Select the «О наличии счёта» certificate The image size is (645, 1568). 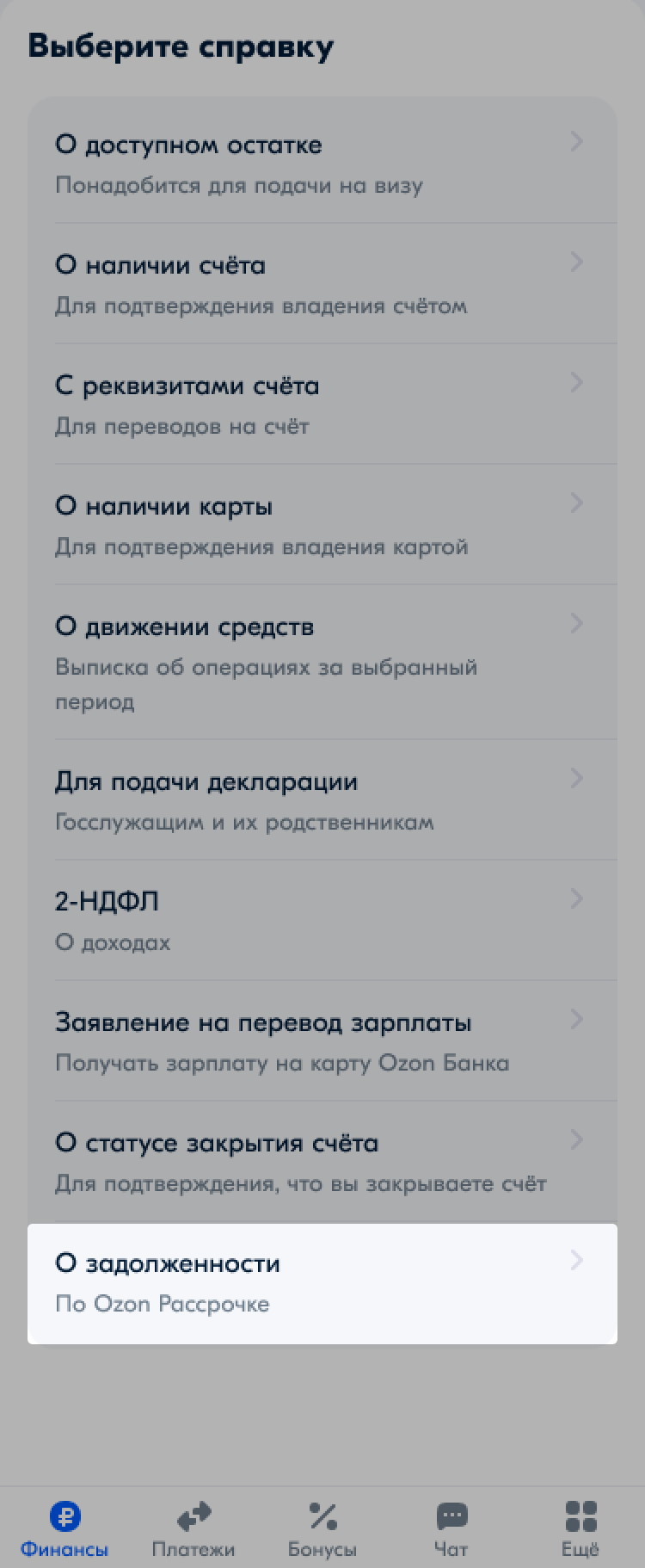[322, 284]
